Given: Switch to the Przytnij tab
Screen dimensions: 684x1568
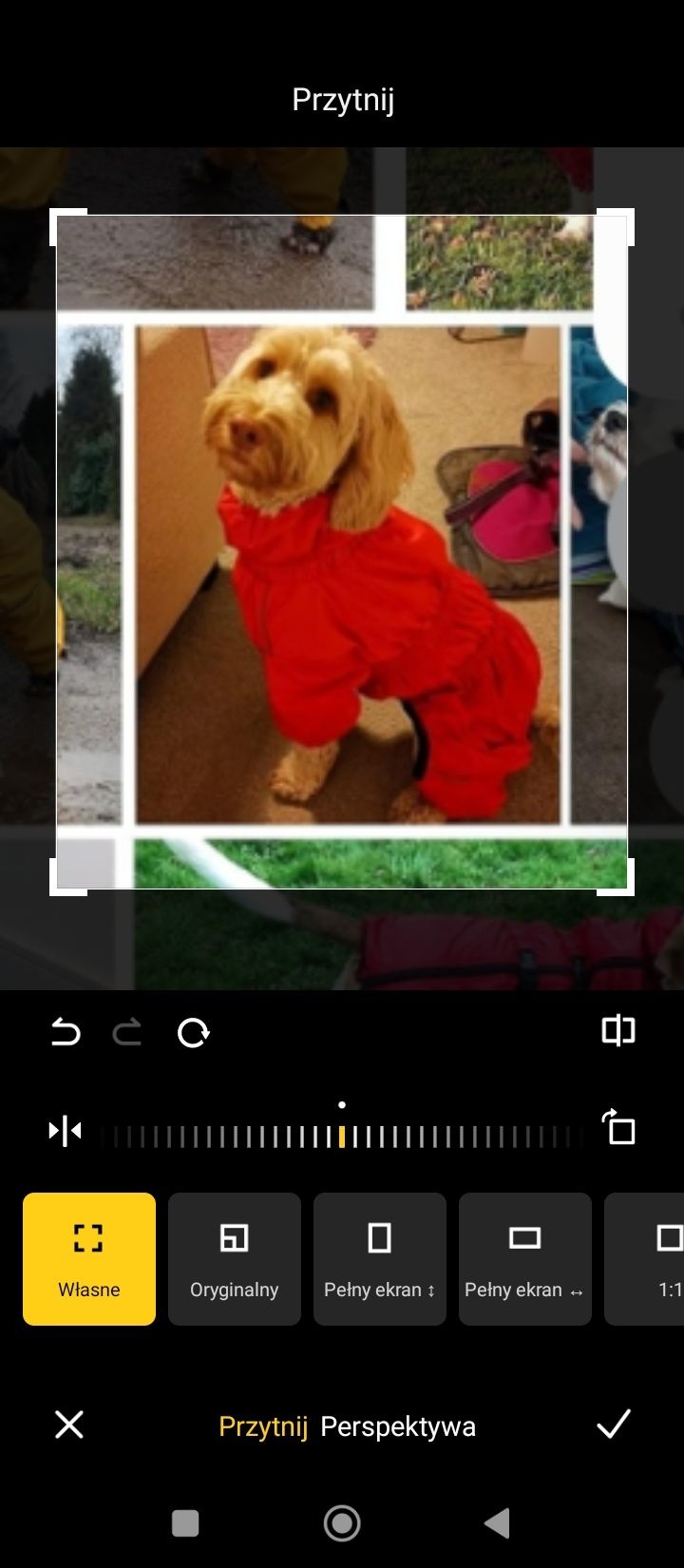Looking at the screenshot, I should [263, 1426].
